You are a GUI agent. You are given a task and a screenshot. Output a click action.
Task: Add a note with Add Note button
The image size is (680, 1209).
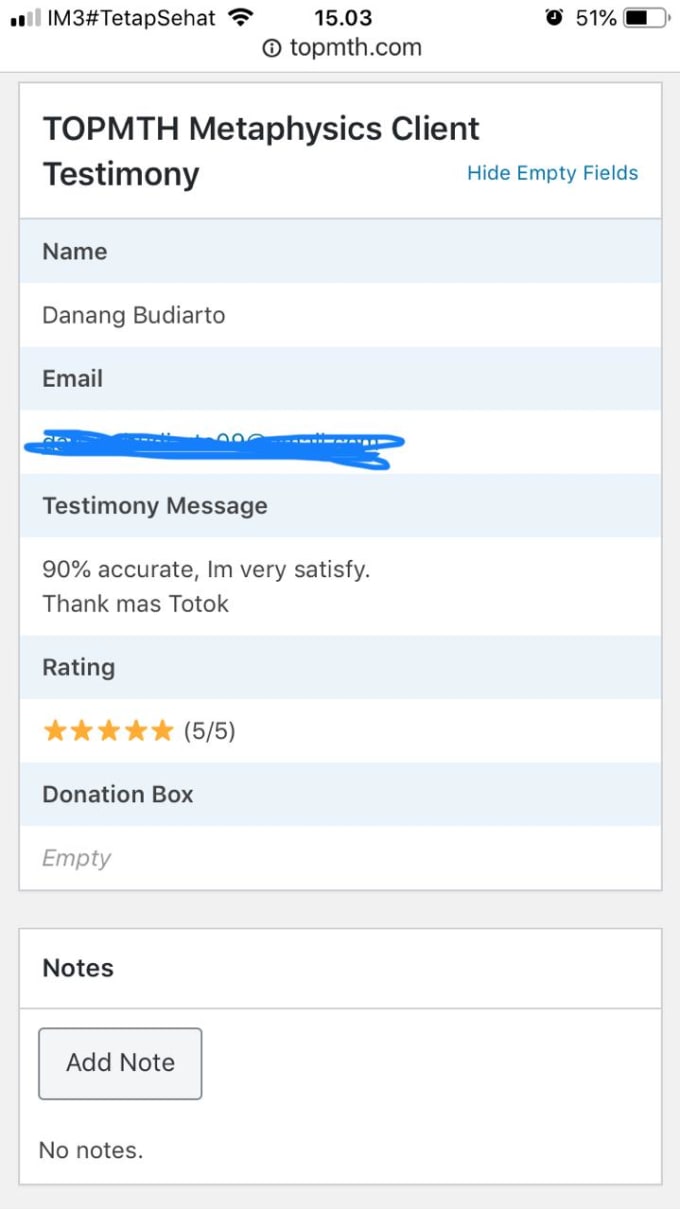pos(120,1063)
